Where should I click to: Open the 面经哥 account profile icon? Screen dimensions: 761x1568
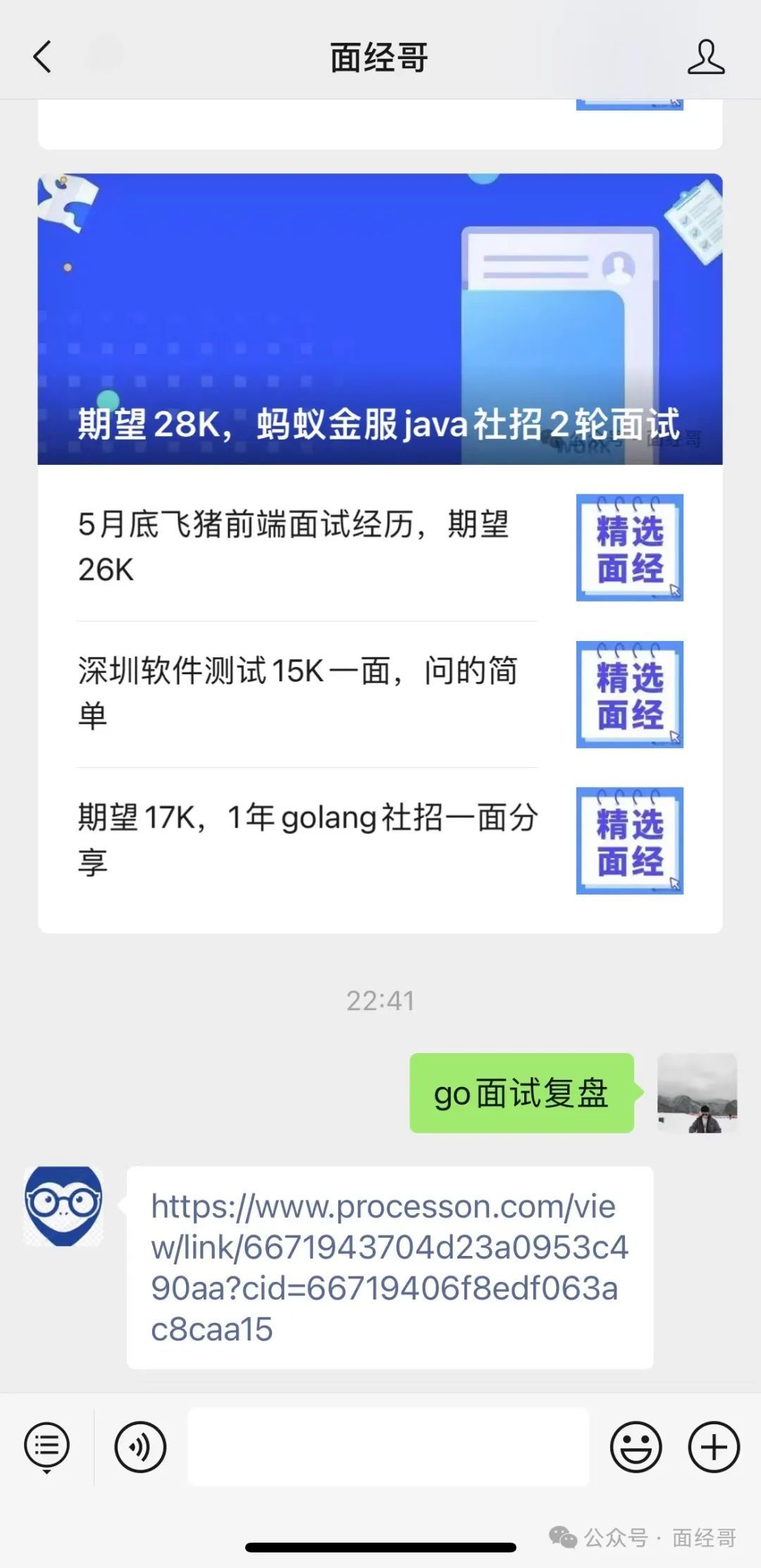click(705, 57)
